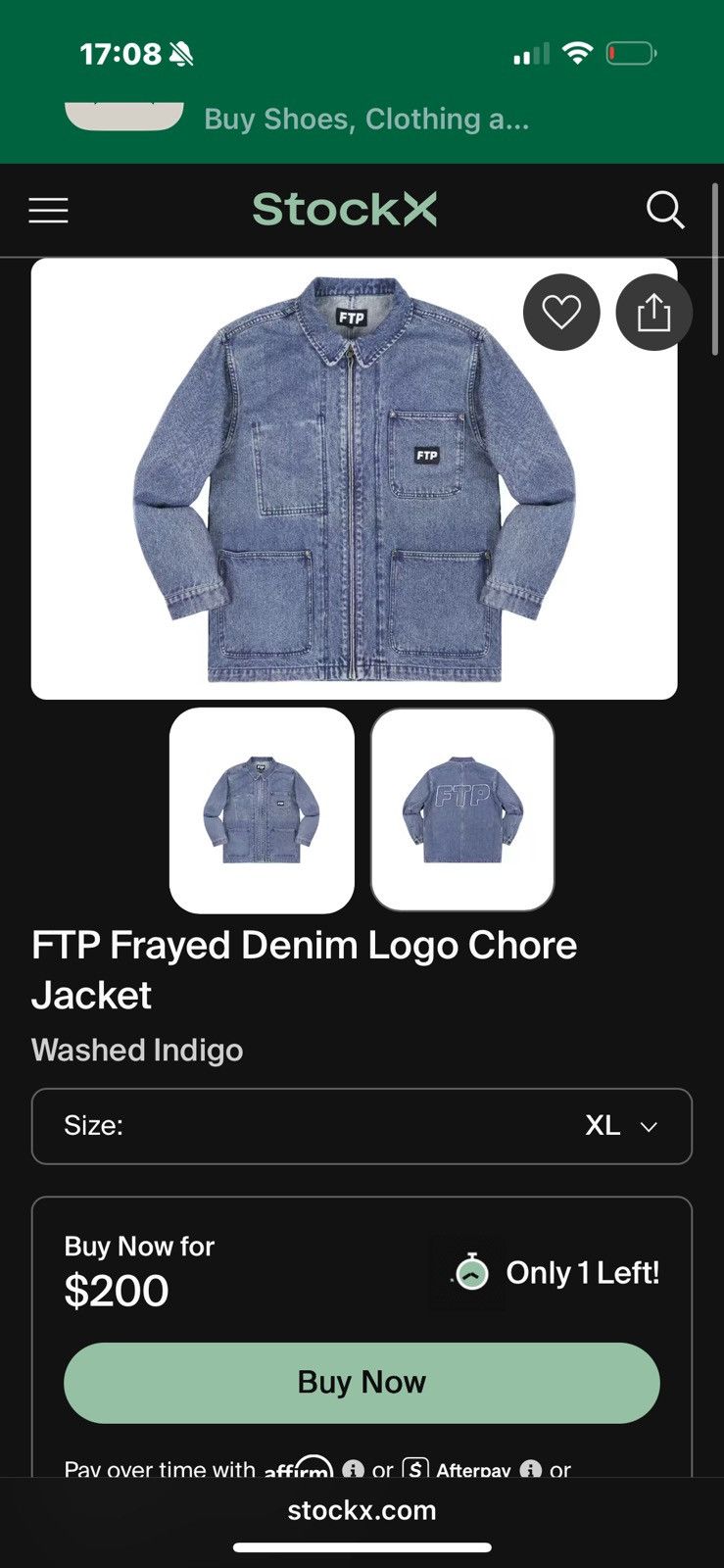The width and height of the screenshot is (724, 1568).
Task: Click the StockX wordmark logo
Action: tap(343, 209)
